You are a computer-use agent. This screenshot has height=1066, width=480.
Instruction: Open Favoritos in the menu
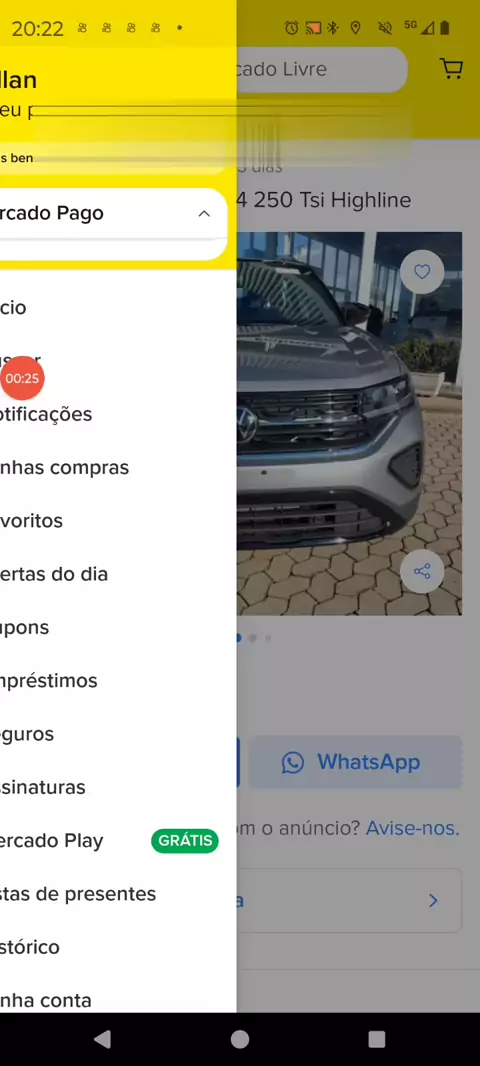pyautogui.click(x=118, y=521)
